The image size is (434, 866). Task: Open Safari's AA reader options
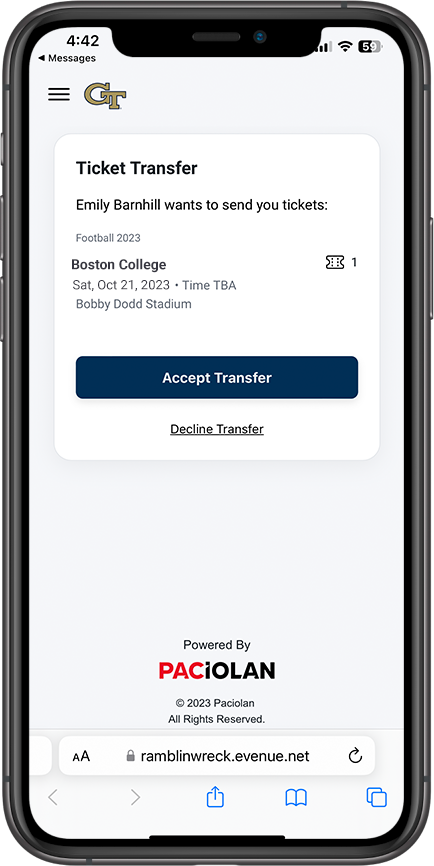pos(81,756)
